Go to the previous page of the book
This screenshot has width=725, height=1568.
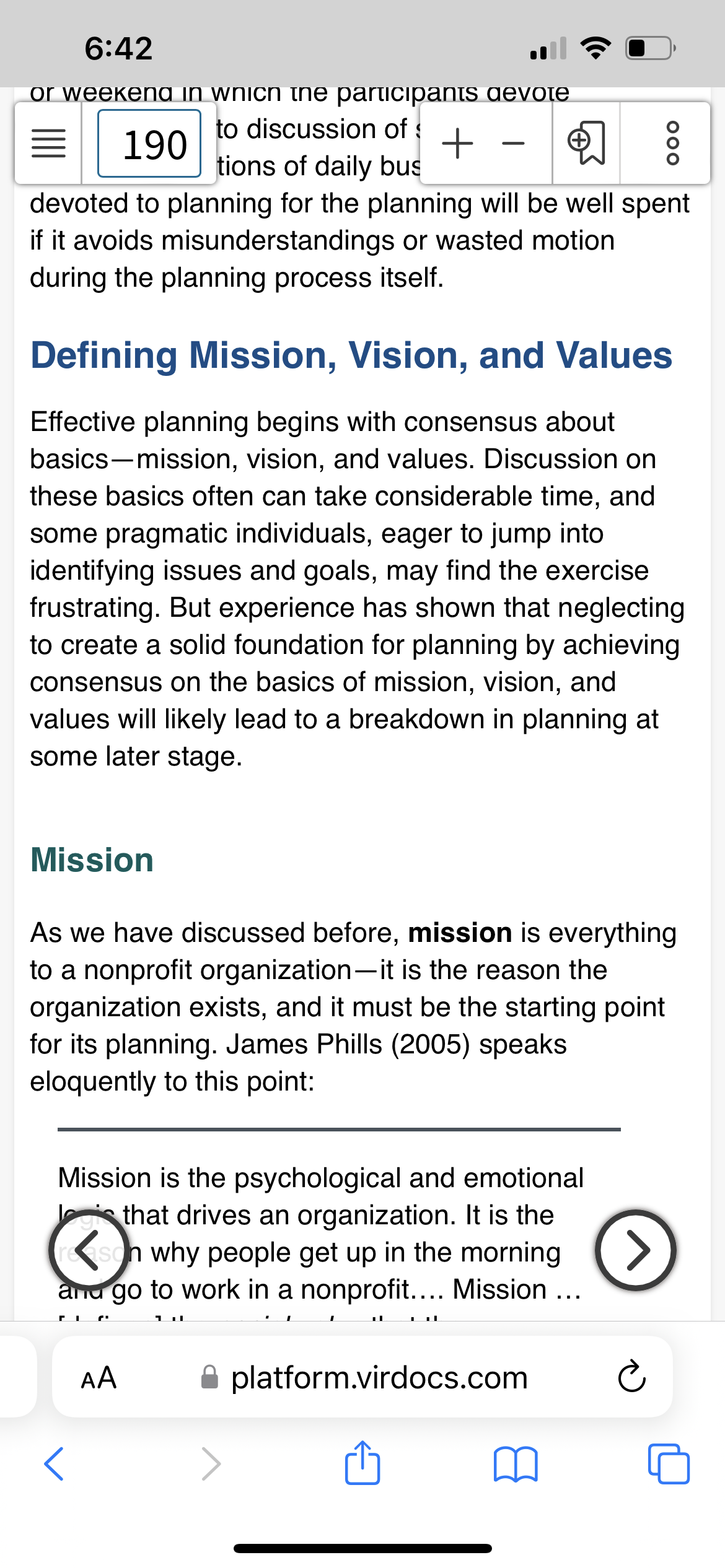click(89, 1249)
